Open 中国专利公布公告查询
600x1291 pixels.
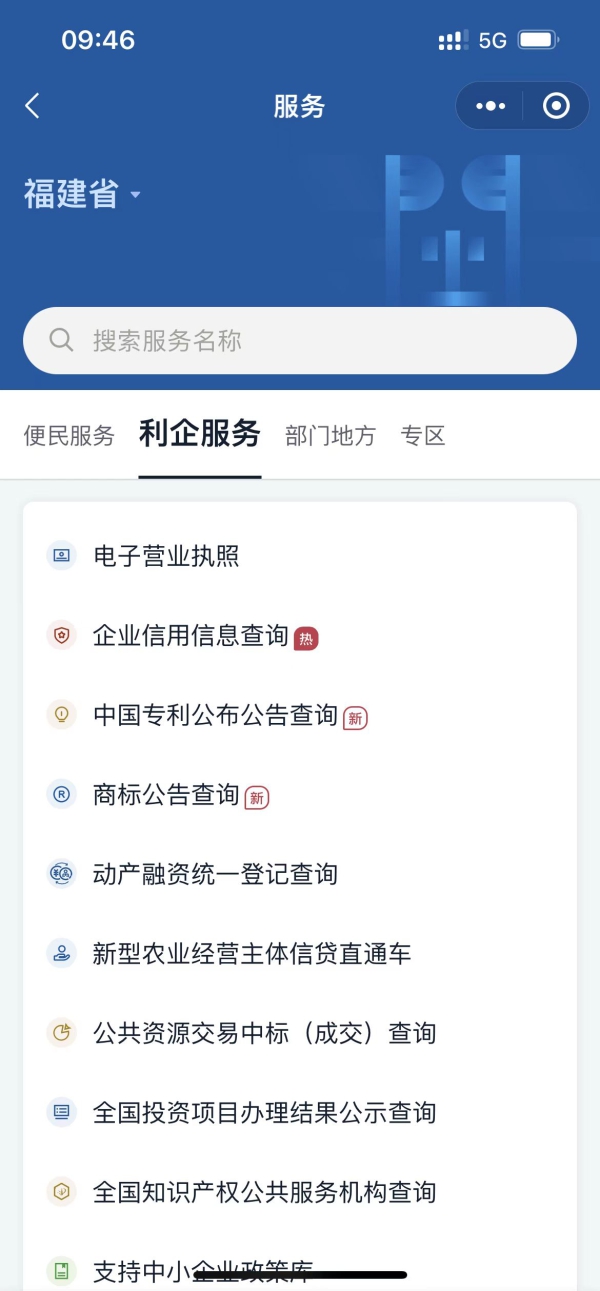pos(215,715)
